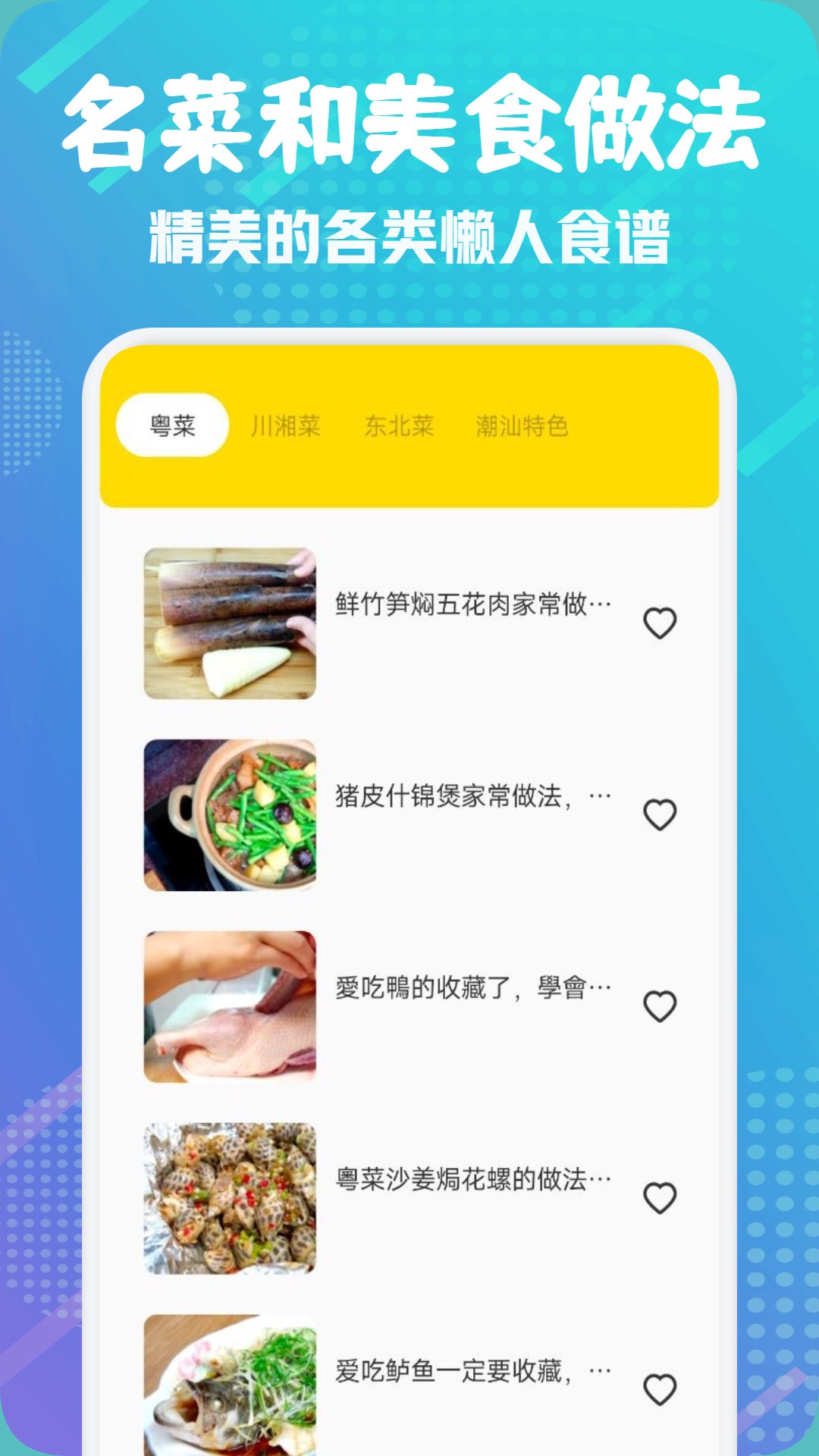Tap the clay pot casserole photo
The height and width of the screenshot is (1456, 819).
pos(227,815)
